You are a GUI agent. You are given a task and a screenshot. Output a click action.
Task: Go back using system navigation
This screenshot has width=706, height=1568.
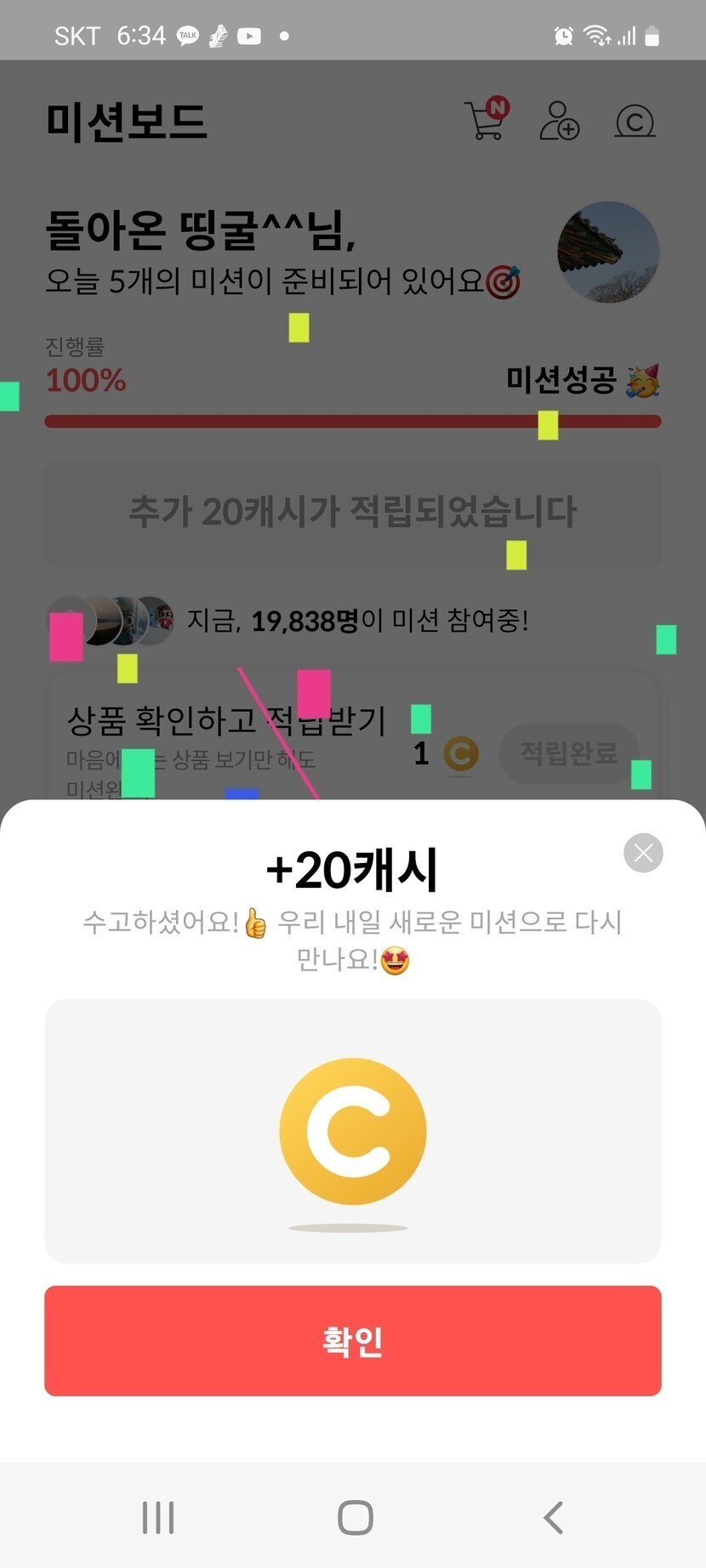(x=554, y=1517)
